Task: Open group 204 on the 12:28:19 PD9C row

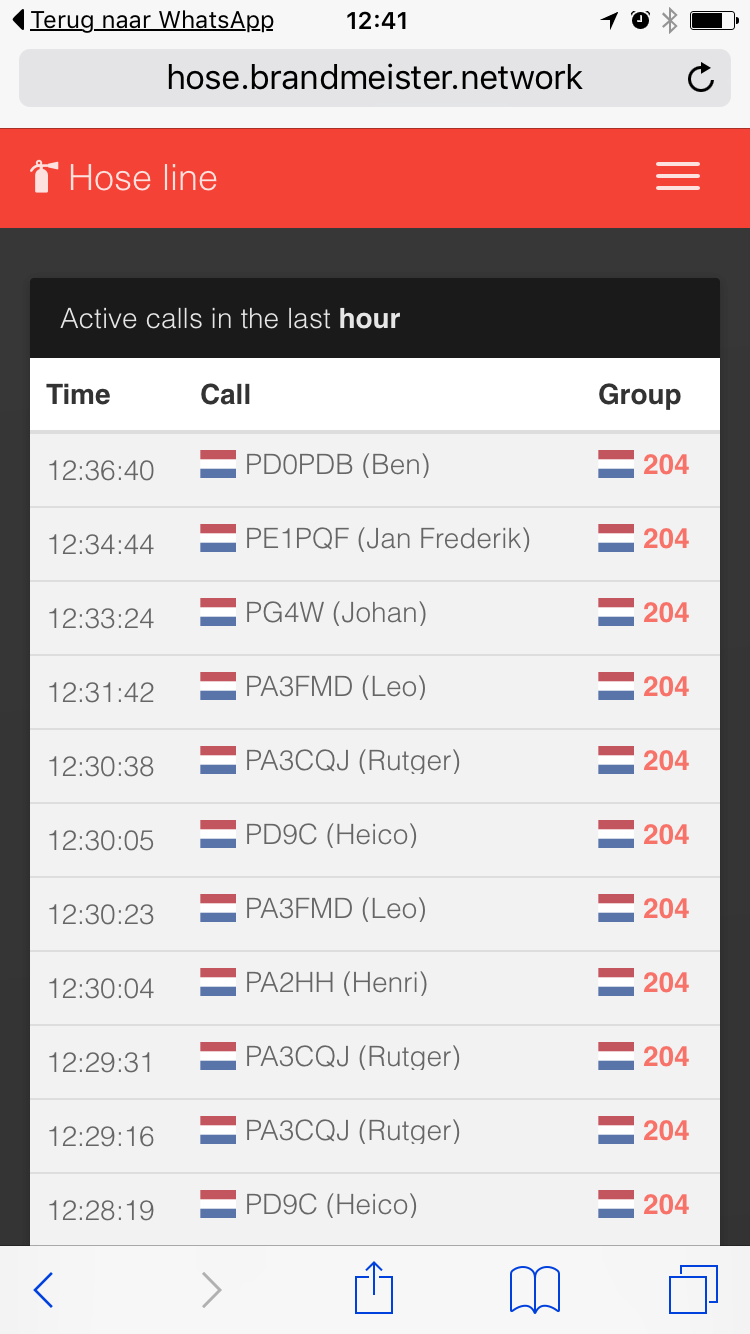Action: [666, 1205]
